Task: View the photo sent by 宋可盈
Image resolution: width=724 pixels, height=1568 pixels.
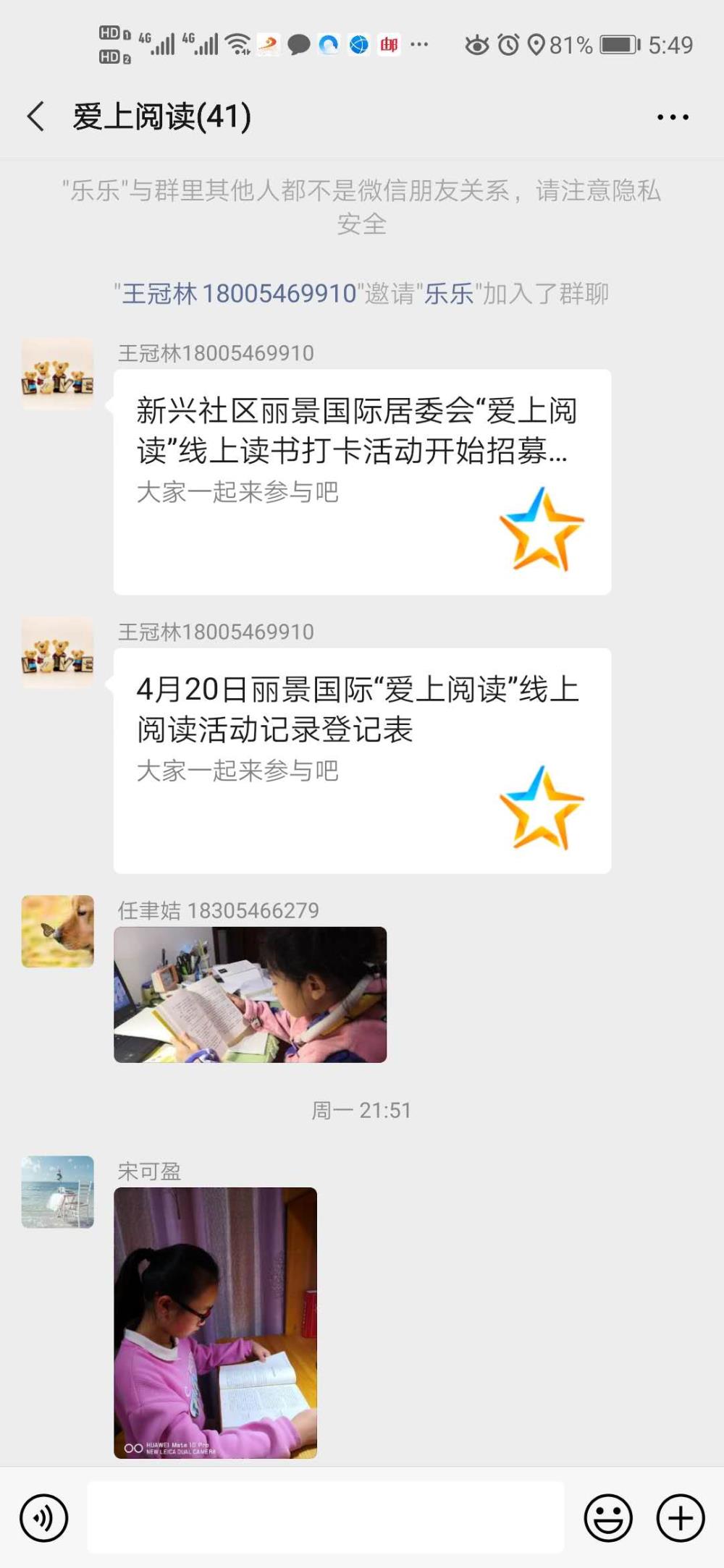Action: (215, 1322)
